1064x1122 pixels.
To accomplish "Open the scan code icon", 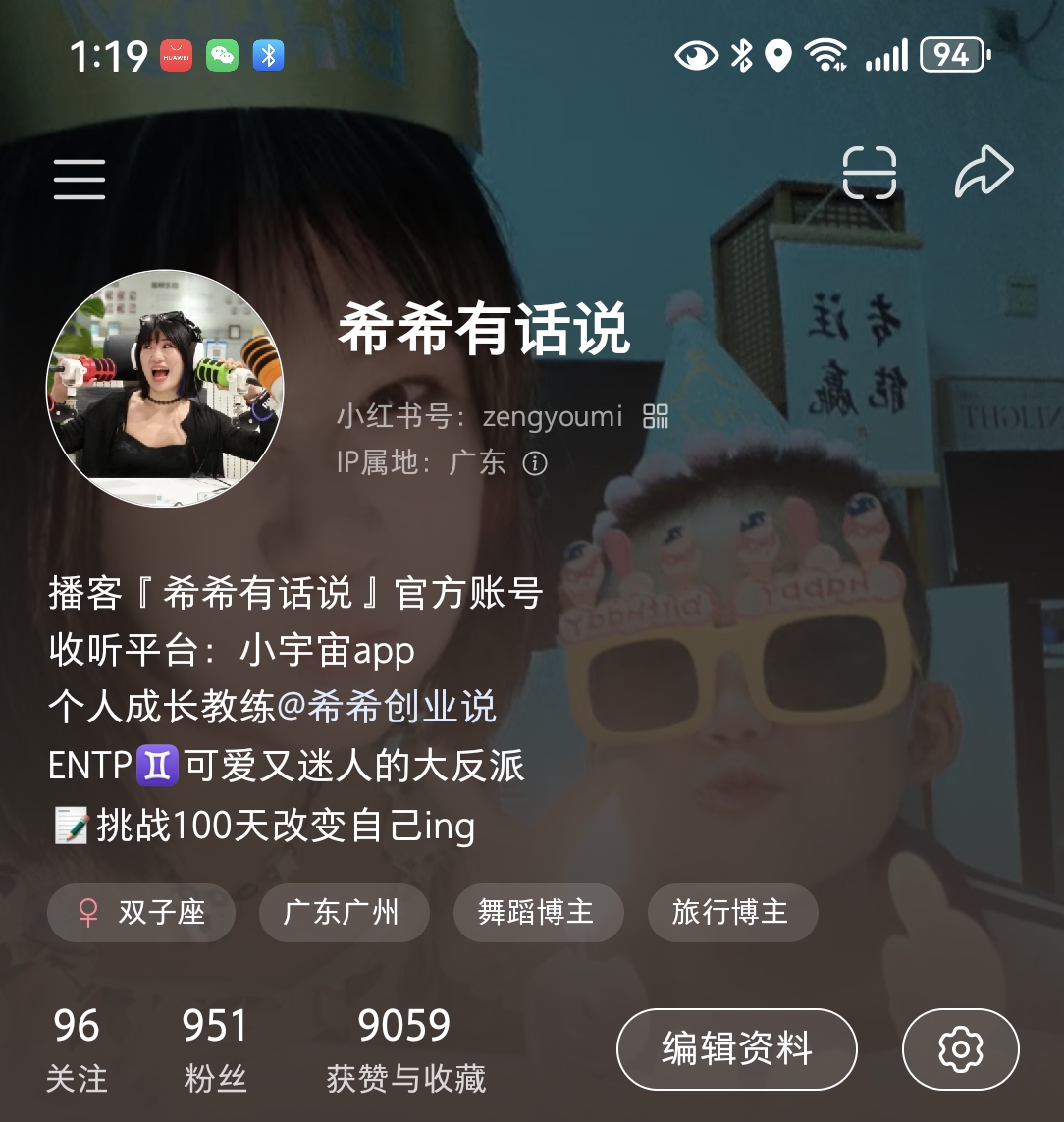I will pos(870,173).
